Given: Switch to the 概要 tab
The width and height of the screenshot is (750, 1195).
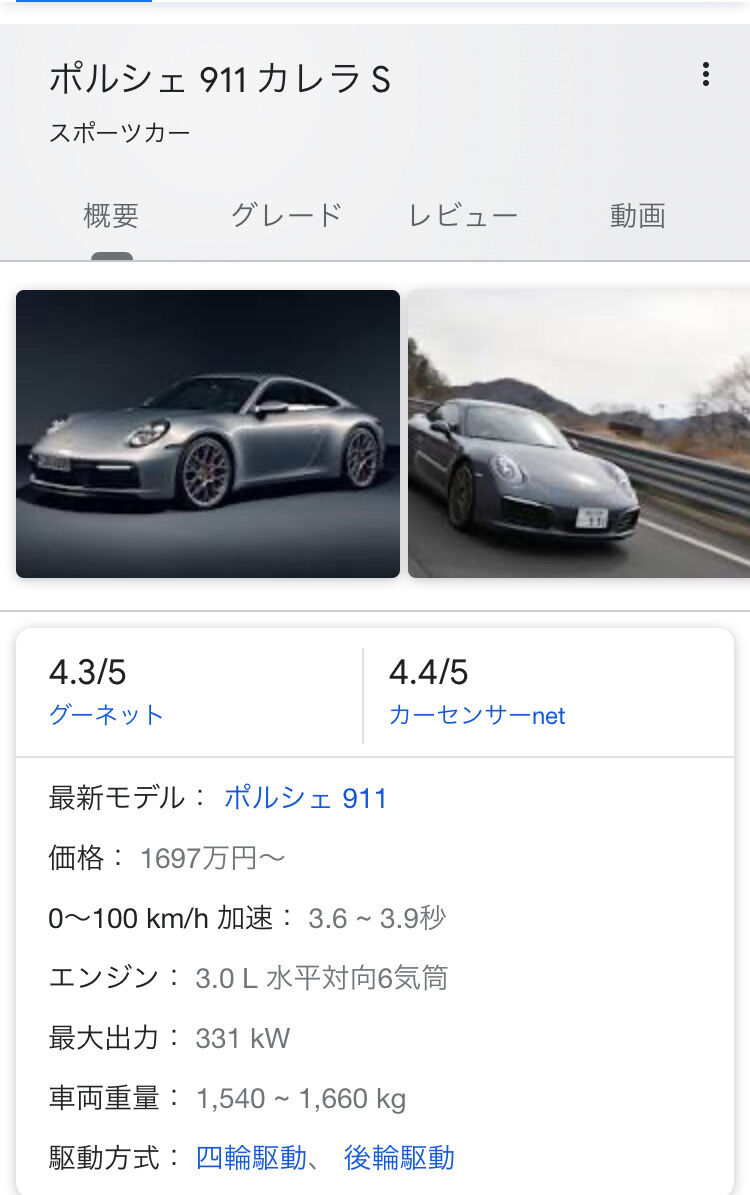Looking at the screenshot, I should pos(110,215).
